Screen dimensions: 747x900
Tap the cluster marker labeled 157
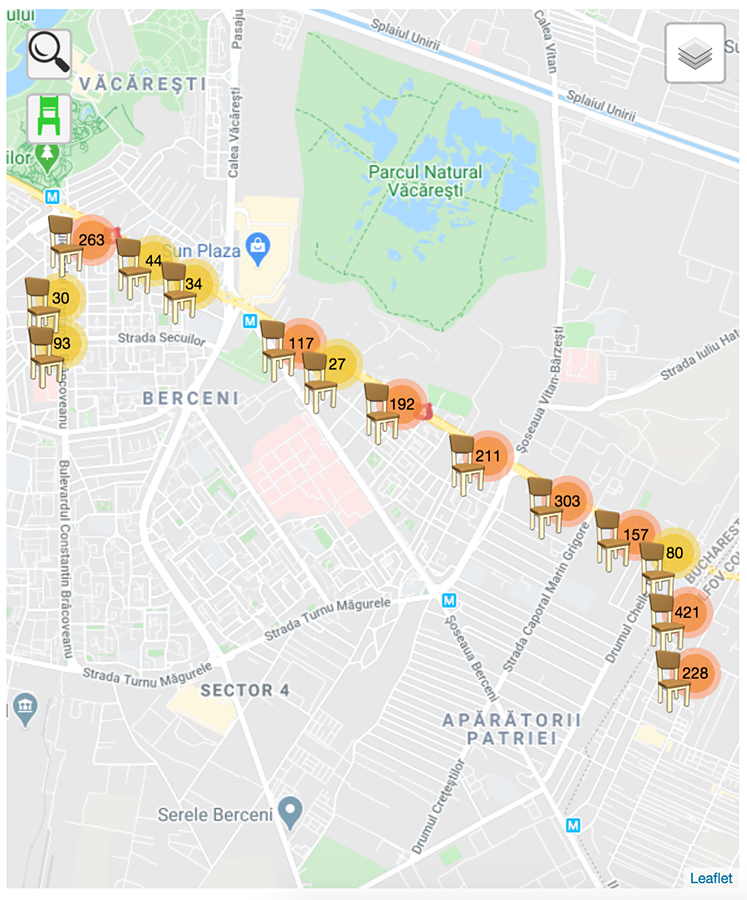point(636,534)
